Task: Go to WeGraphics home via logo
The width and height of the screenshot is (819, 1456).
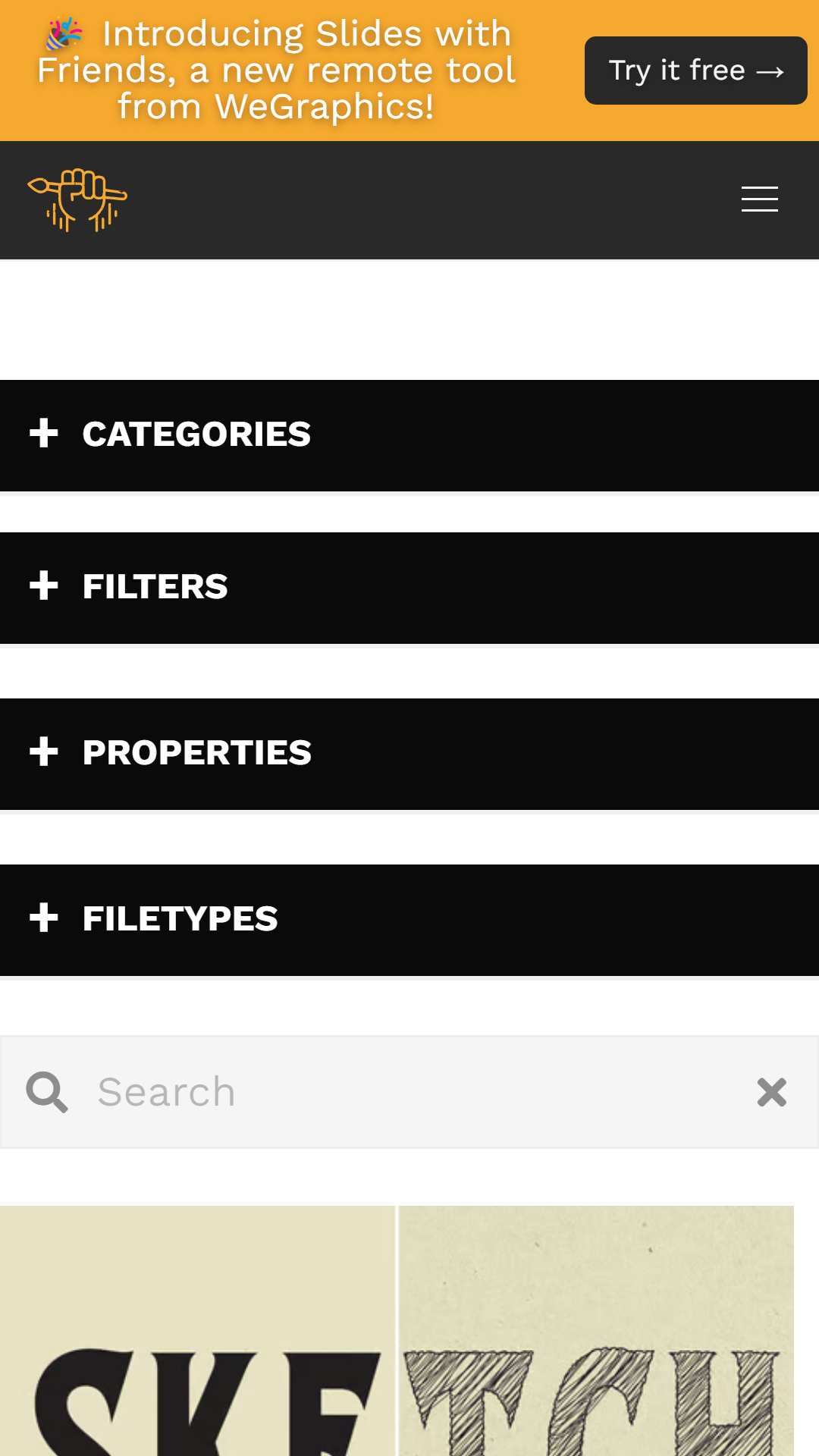Action: click(x=77, y=200)
